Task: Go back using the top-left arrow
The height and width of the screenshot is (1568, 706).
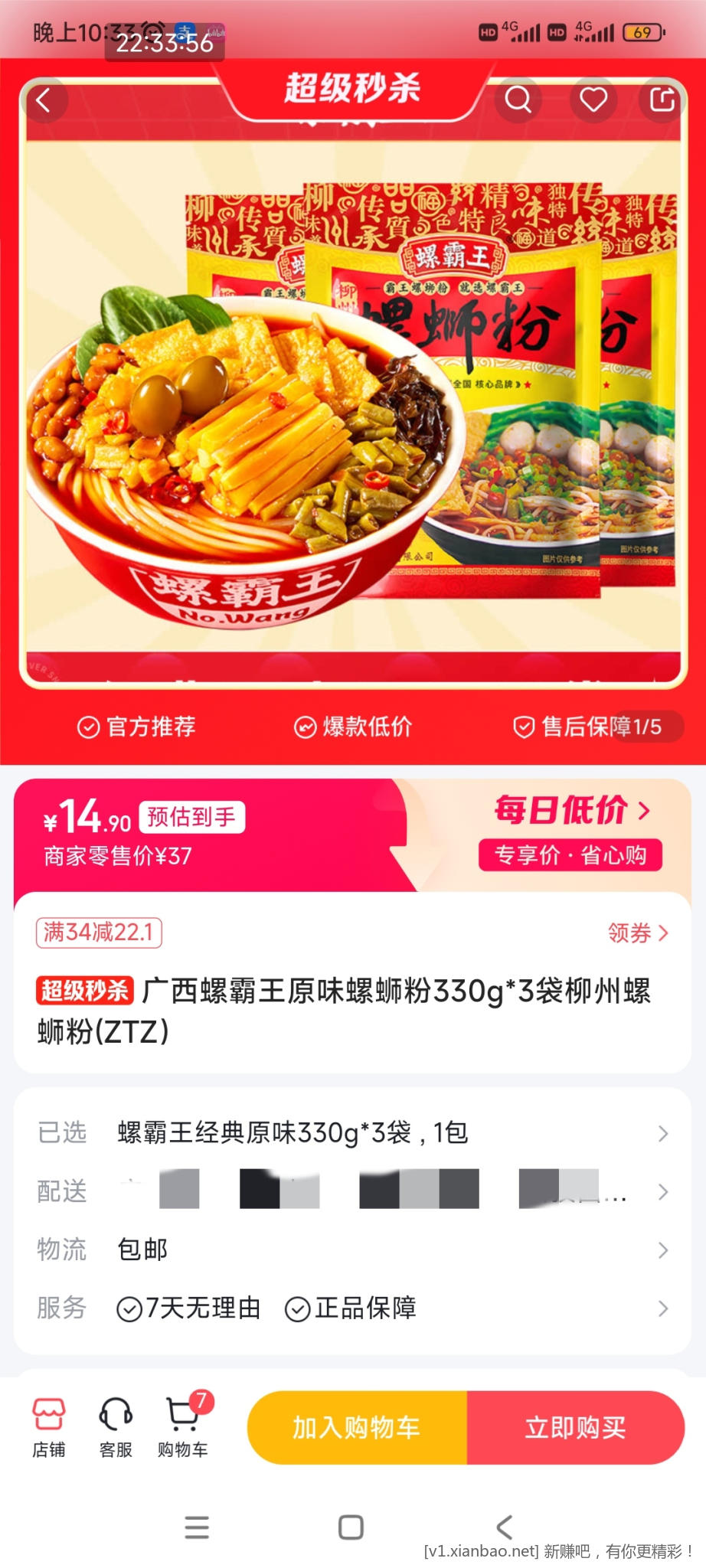Action: 44,100
